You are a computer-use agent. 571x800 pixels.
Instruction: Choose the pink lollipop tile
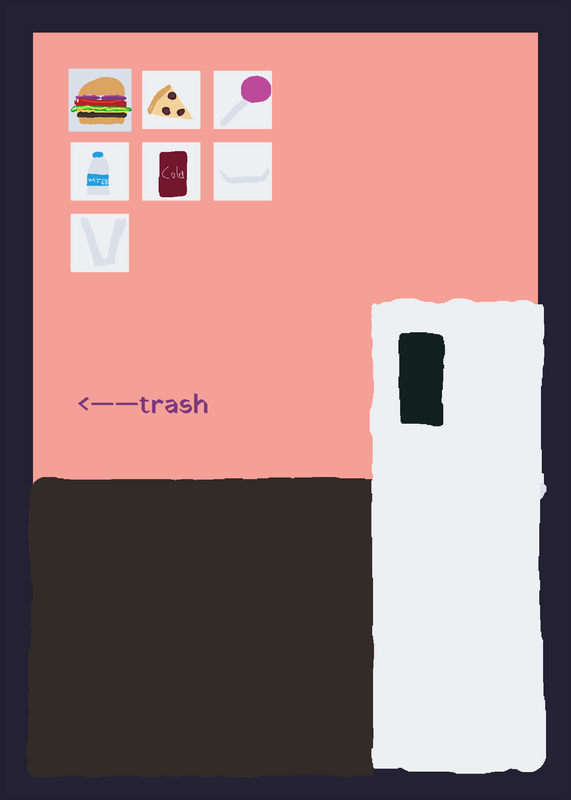242,100
